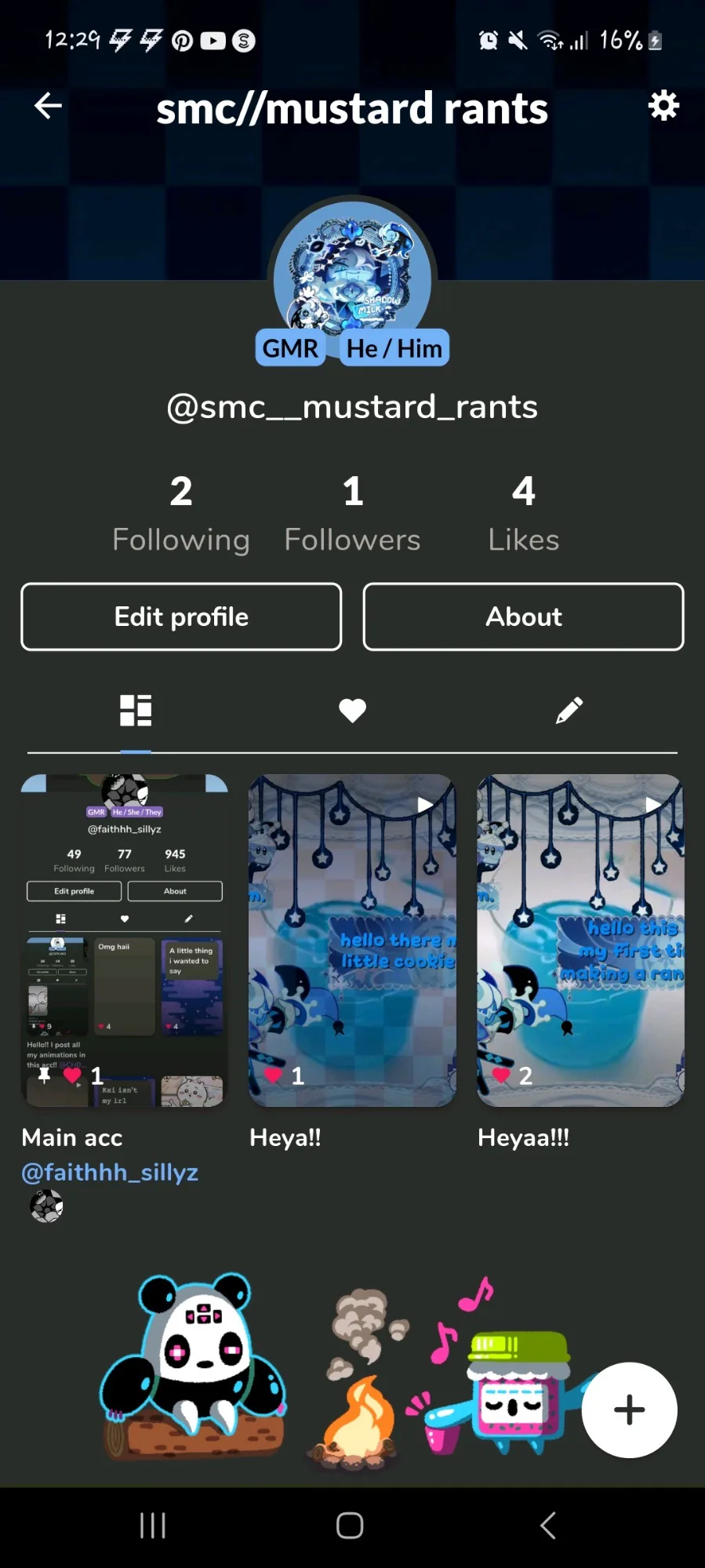Go to the system home screen
This screenshot has width=705, height=1568.
[350, 1526]
